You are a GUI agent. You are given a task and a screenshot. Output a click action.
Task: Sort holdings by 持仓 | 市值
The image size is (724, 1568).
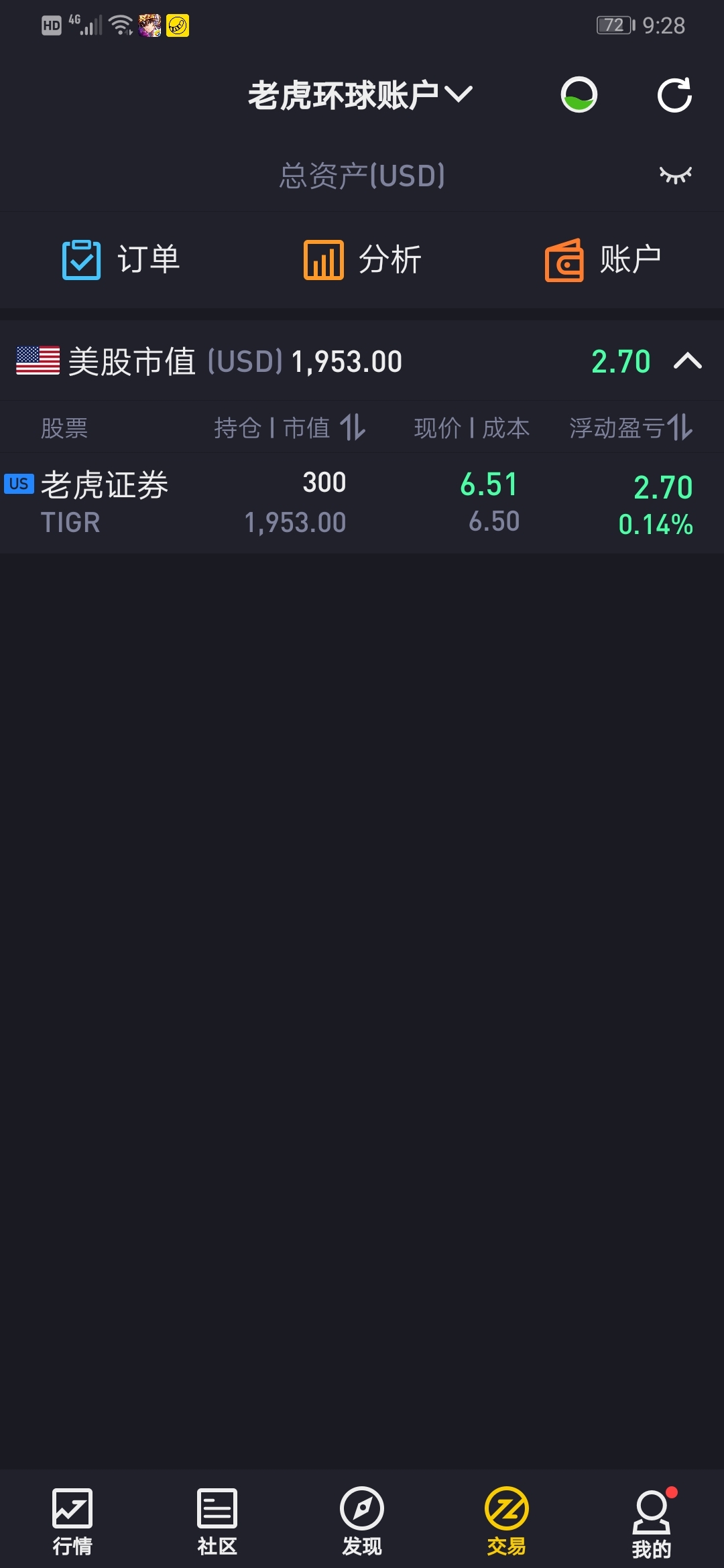(290, 428)
